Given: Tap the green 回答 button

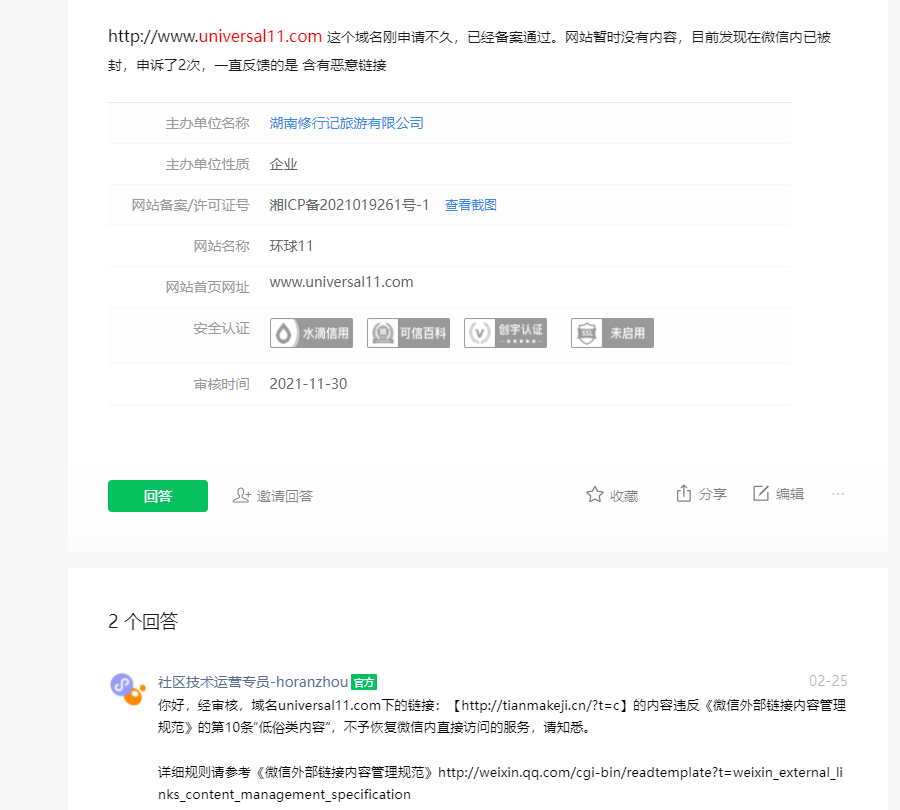Looking at the screenshot, I should 158,496.
